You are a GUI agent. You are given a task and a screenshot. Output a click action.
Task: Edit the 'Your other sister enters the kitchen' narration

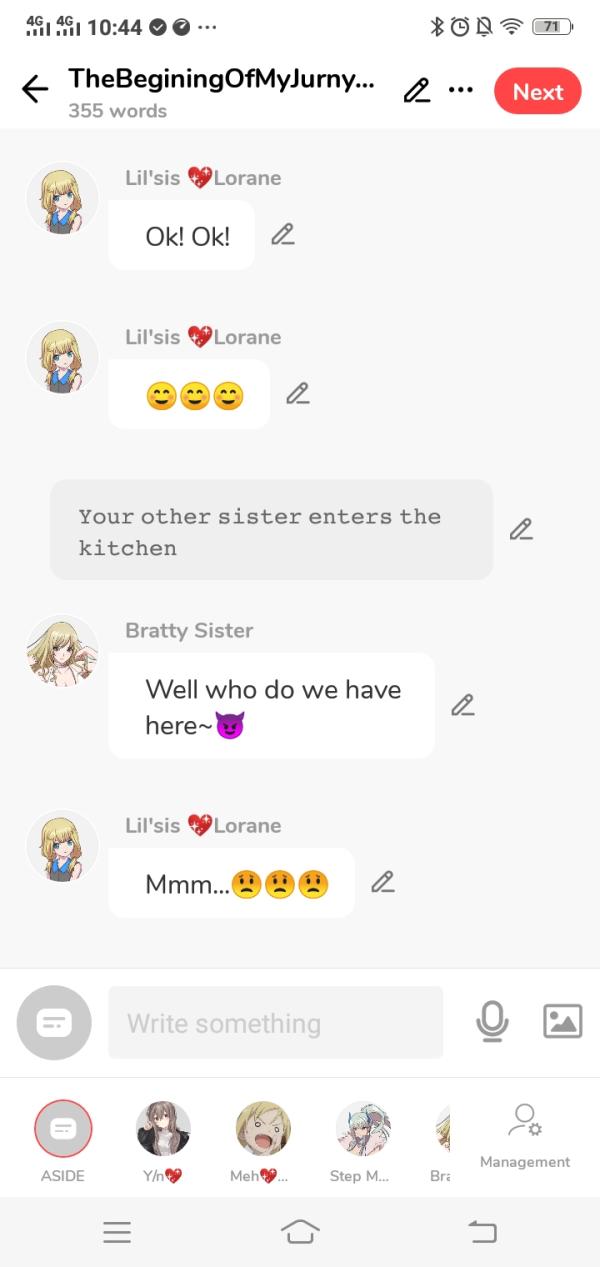[x=521, y=529]
